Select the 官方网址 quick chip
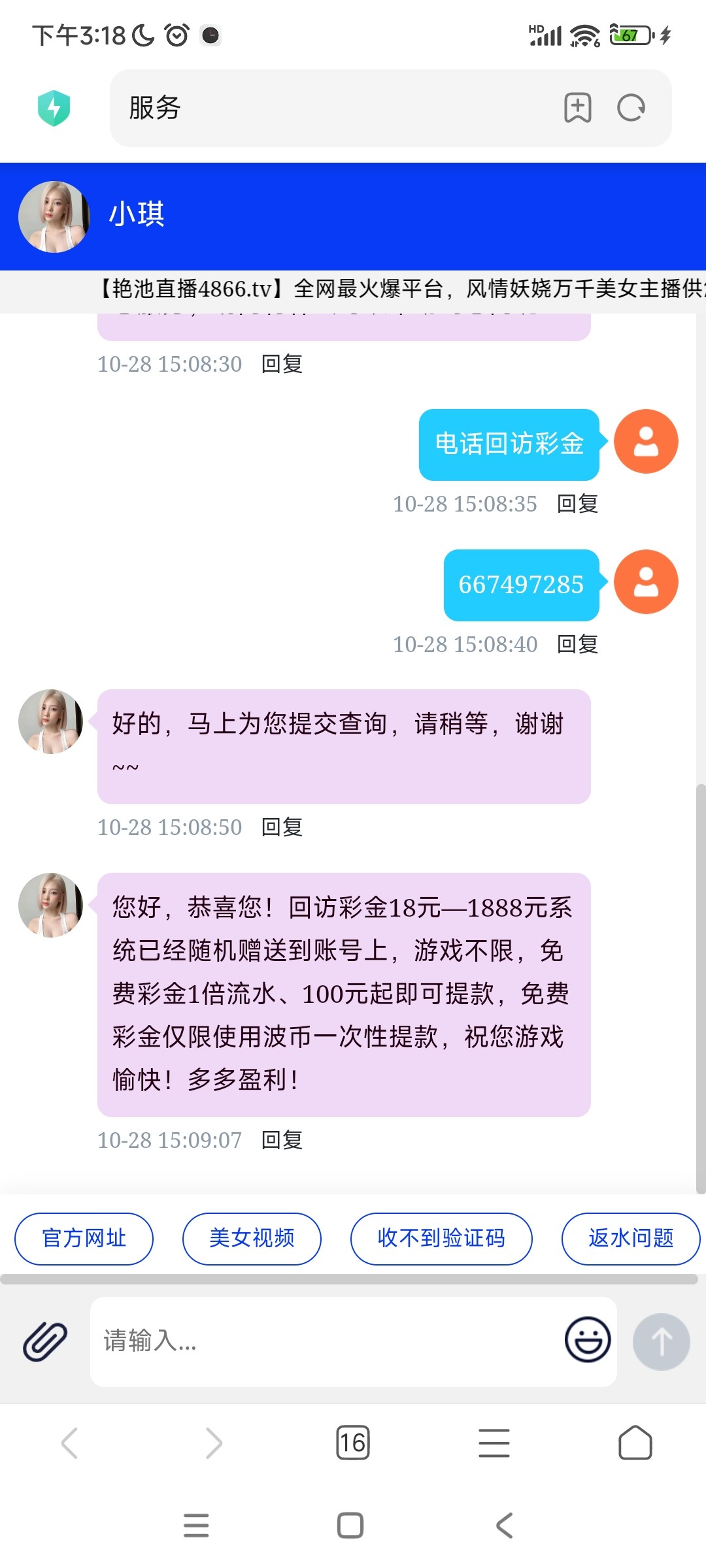This screenshot has width=706, height=1568. point(84,1238)
